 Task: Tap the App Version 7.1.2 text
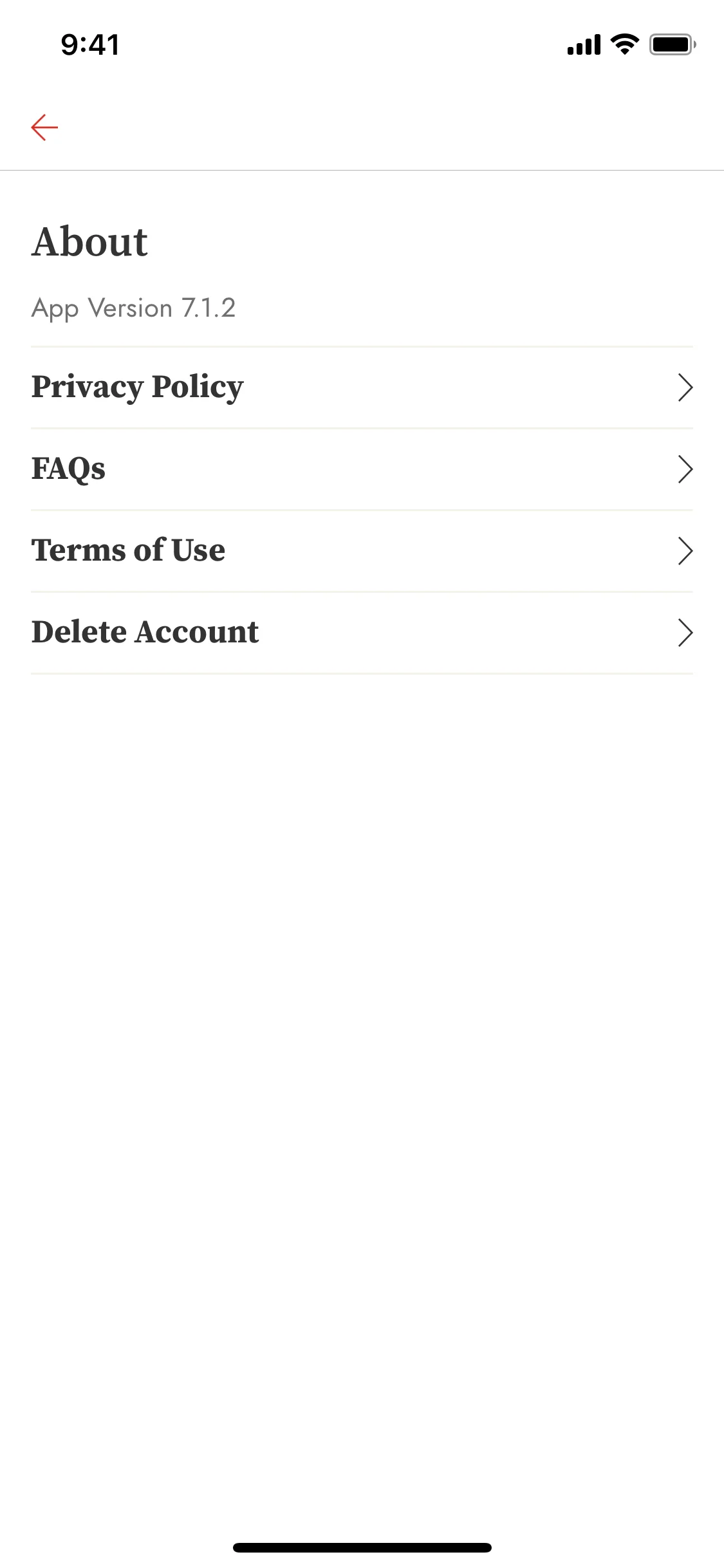(134, 308)
